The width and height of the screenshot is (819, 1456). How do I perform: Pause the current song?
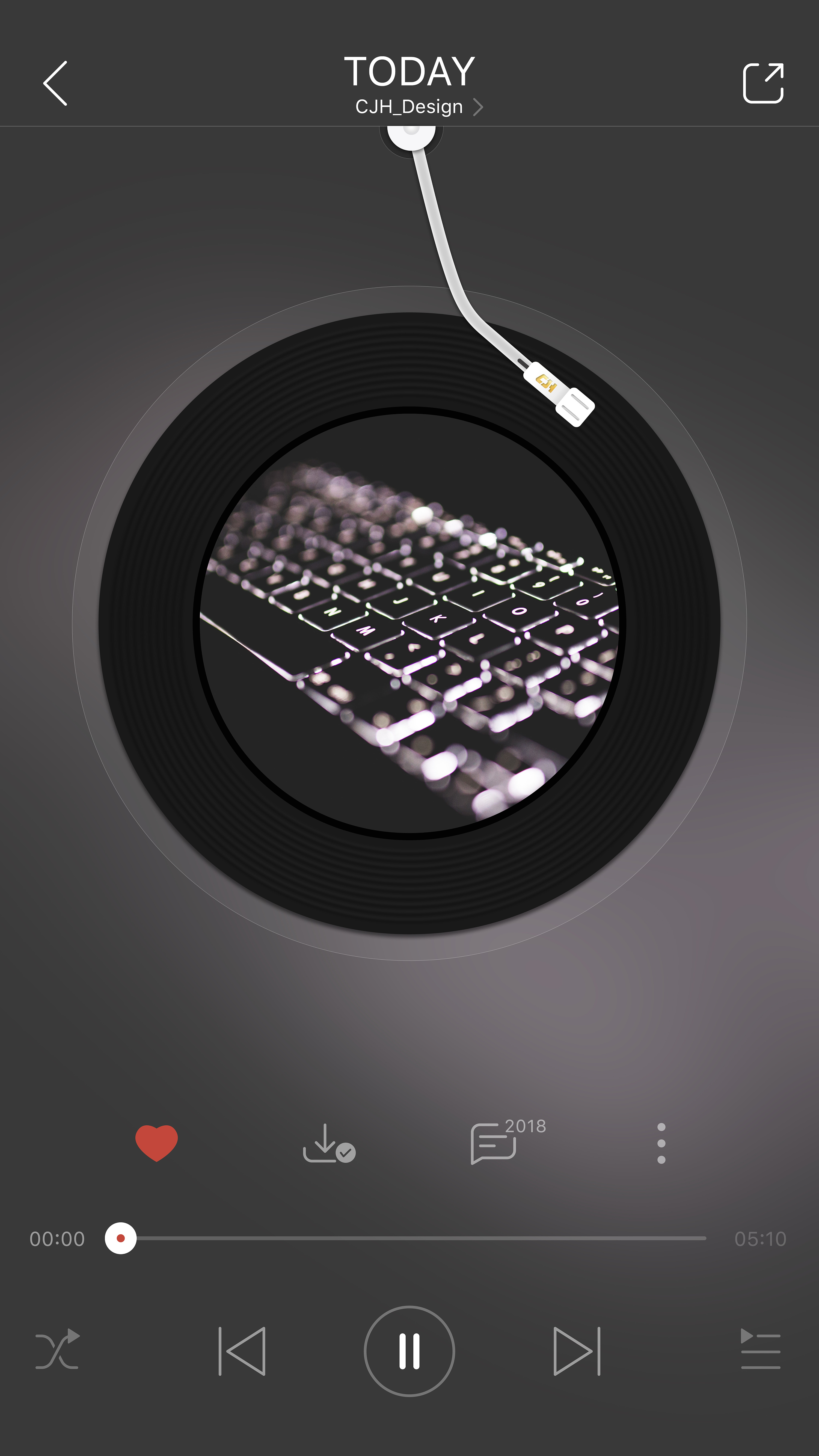(409, 1351)
